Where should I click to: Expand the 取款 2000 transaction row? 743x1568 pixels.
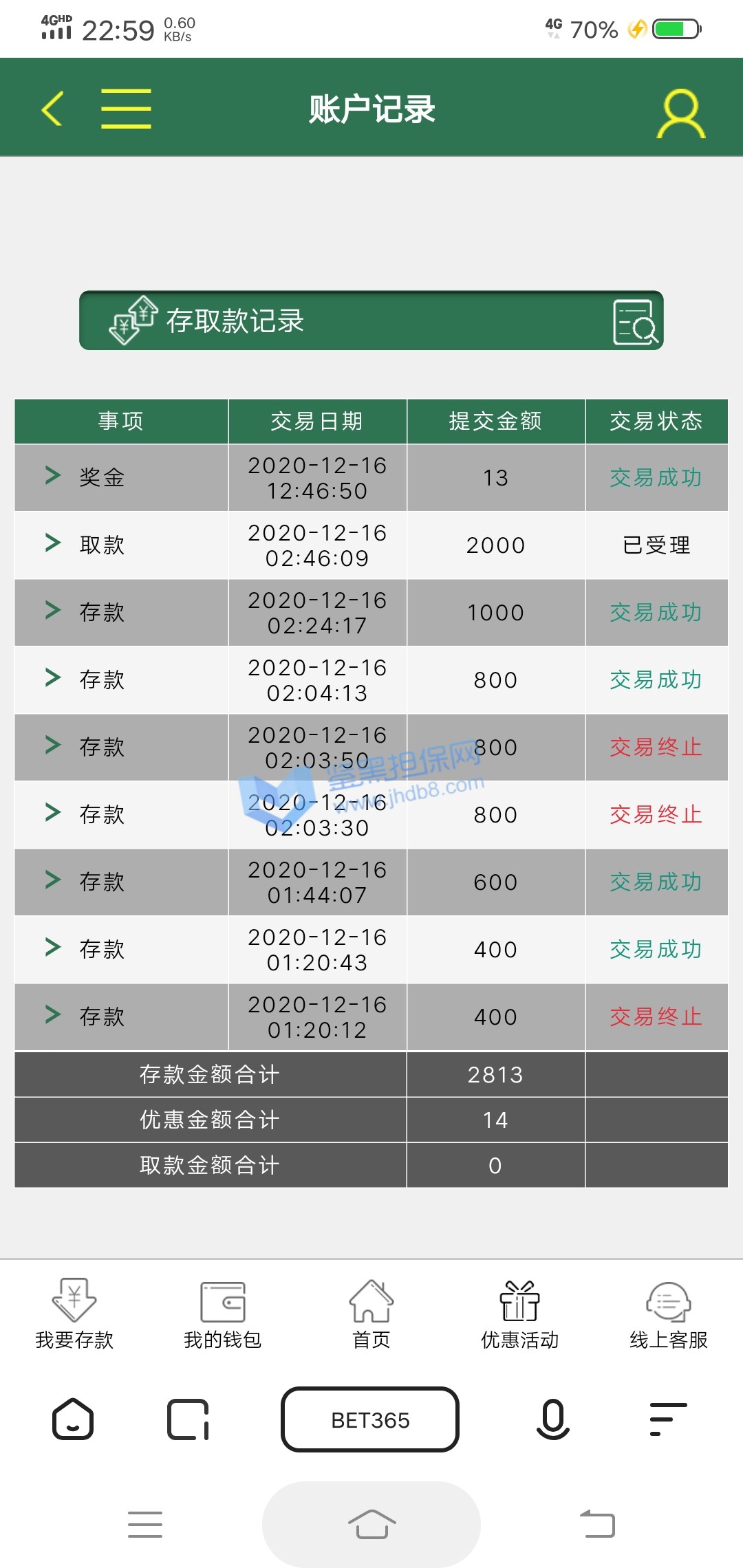[53, 543]
